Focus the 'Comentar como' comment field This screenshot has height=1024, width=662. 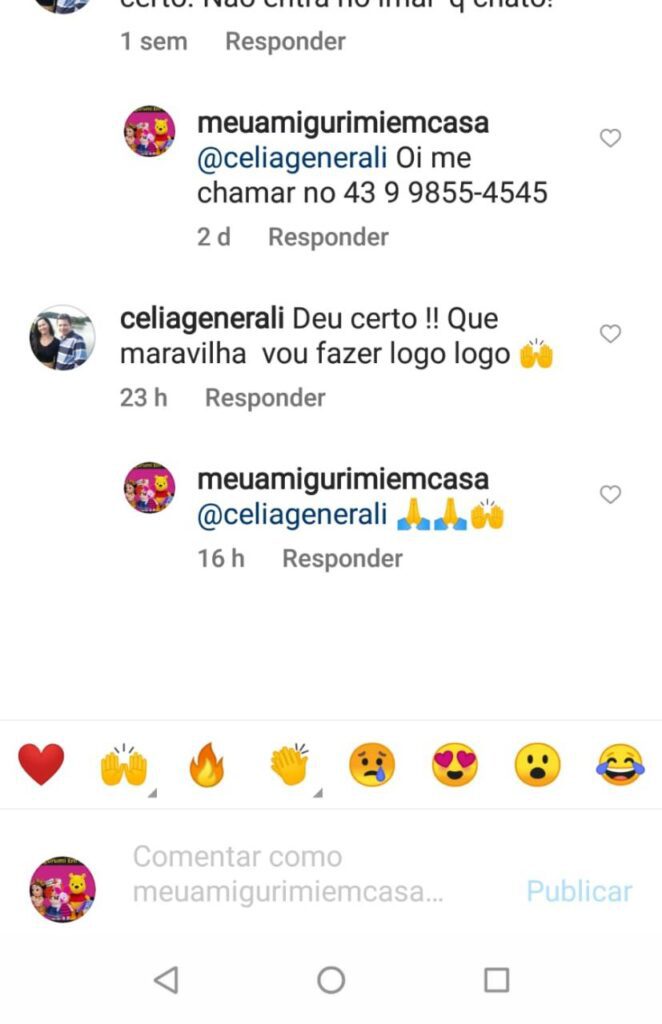tap(300, 874)
